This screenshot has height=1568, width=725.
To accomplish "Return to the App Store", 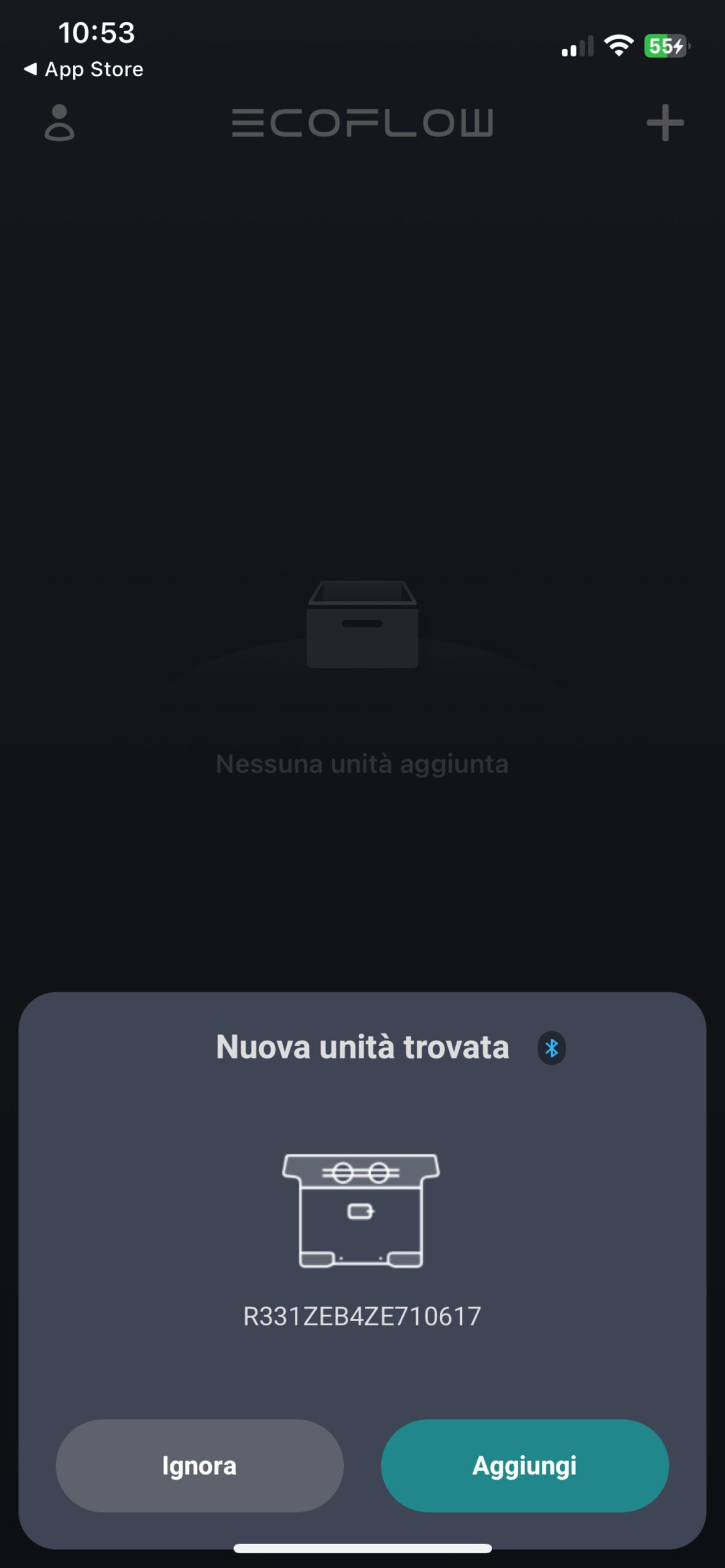I will 83,69.
